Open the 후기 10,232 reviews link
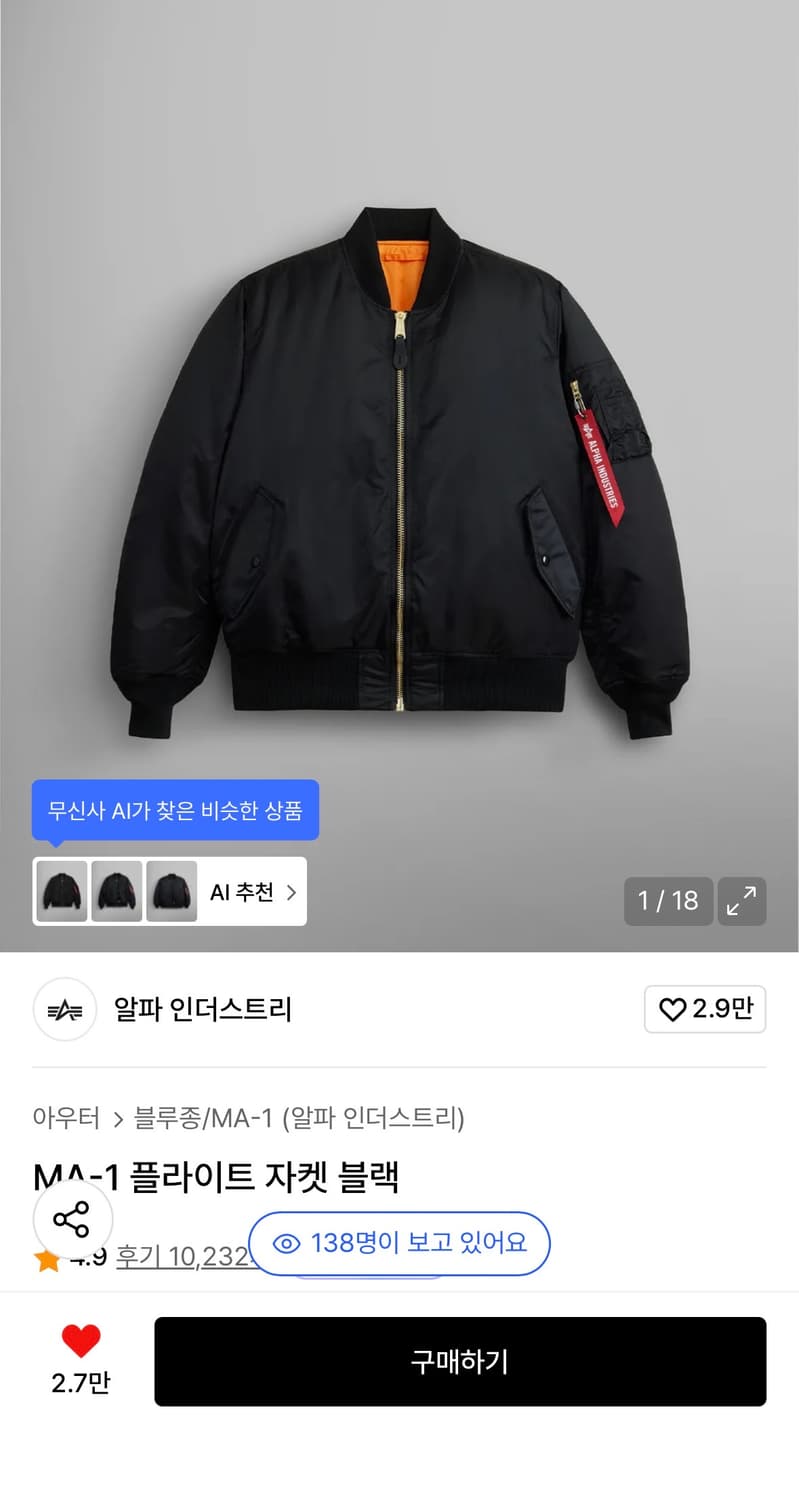Image resolution: width=799 pixels, height=1500 pixels. [178, 1257]
